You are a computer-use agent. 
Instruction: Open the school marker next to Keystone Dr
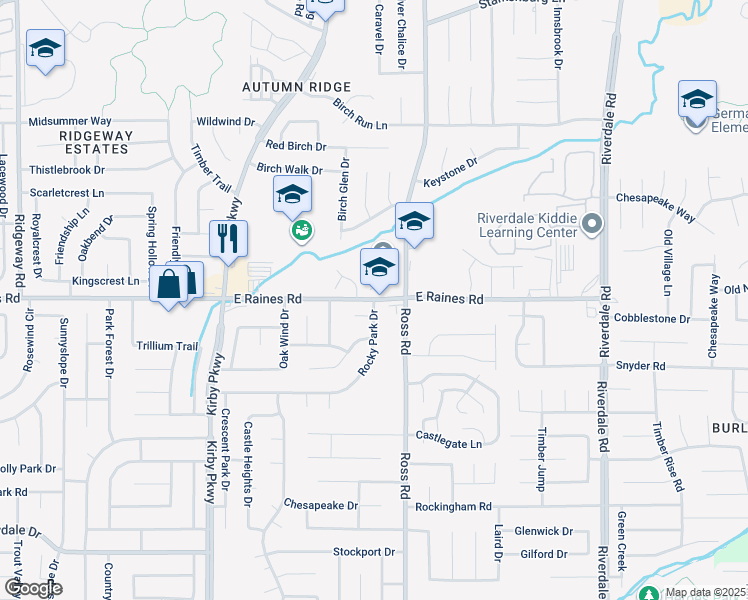(x=414, y=221)
